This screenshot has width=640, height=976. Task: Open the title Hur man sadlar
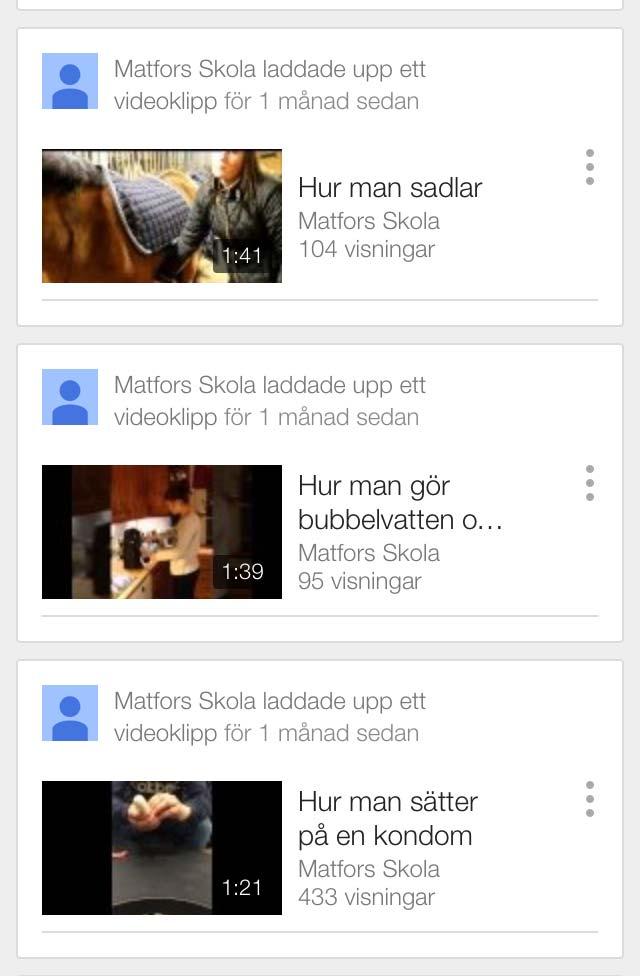click(x=390, y=188)
